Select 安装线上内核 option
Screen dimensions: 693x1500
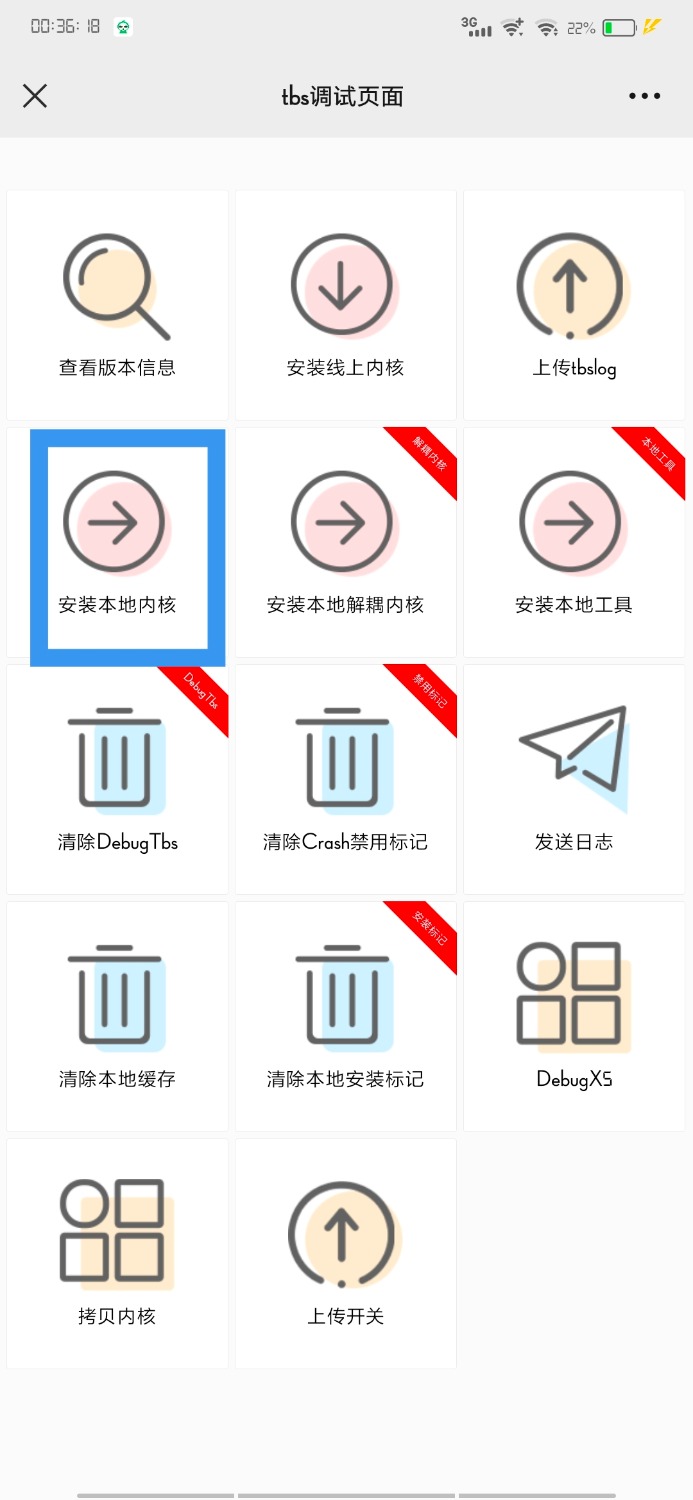[x=345, y=305]
